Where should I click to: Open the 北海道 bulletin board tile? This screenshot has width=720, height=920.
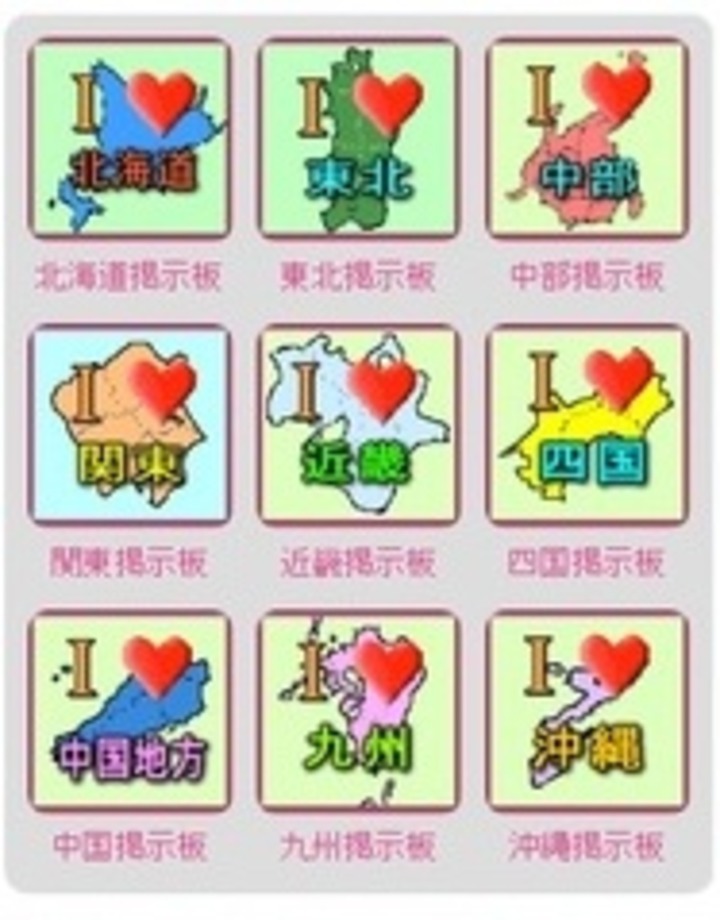coord(130,138)
